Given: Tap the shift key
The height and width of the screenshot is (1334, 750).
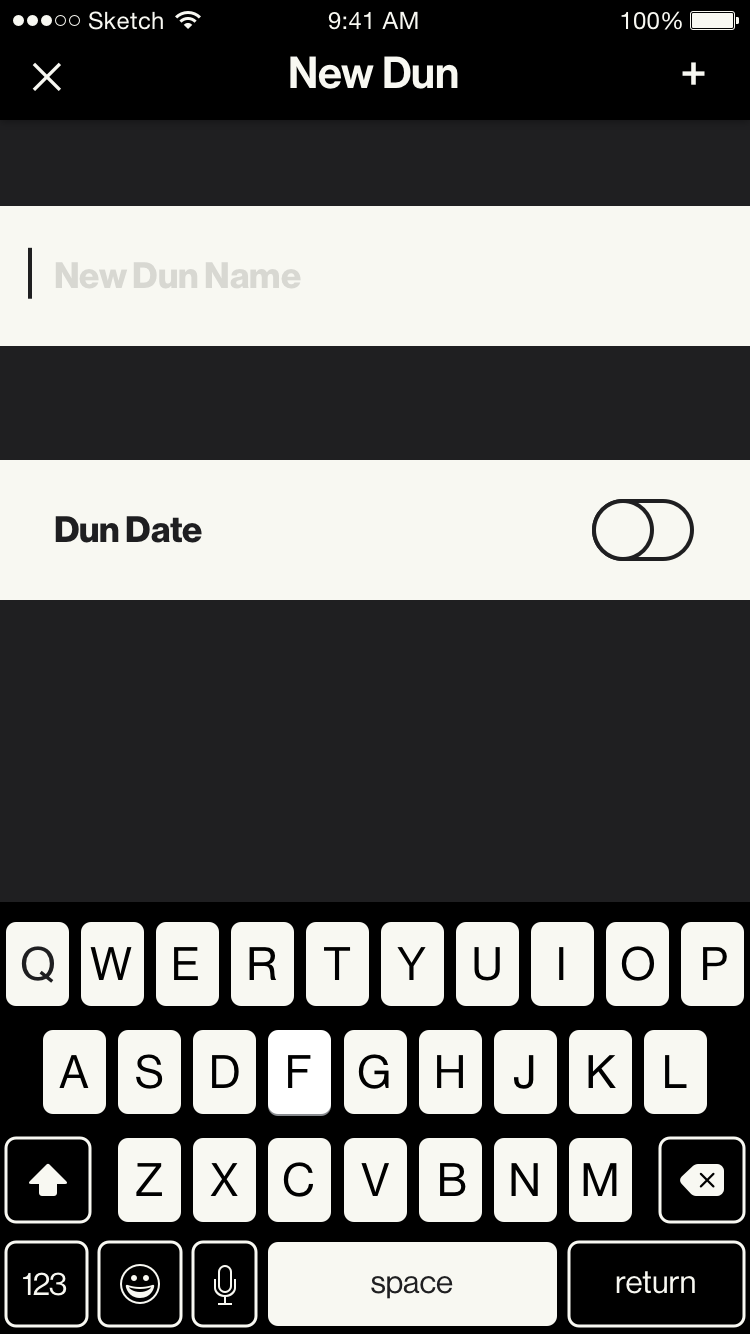Looking at the screenshot, I should [48, 1180].
